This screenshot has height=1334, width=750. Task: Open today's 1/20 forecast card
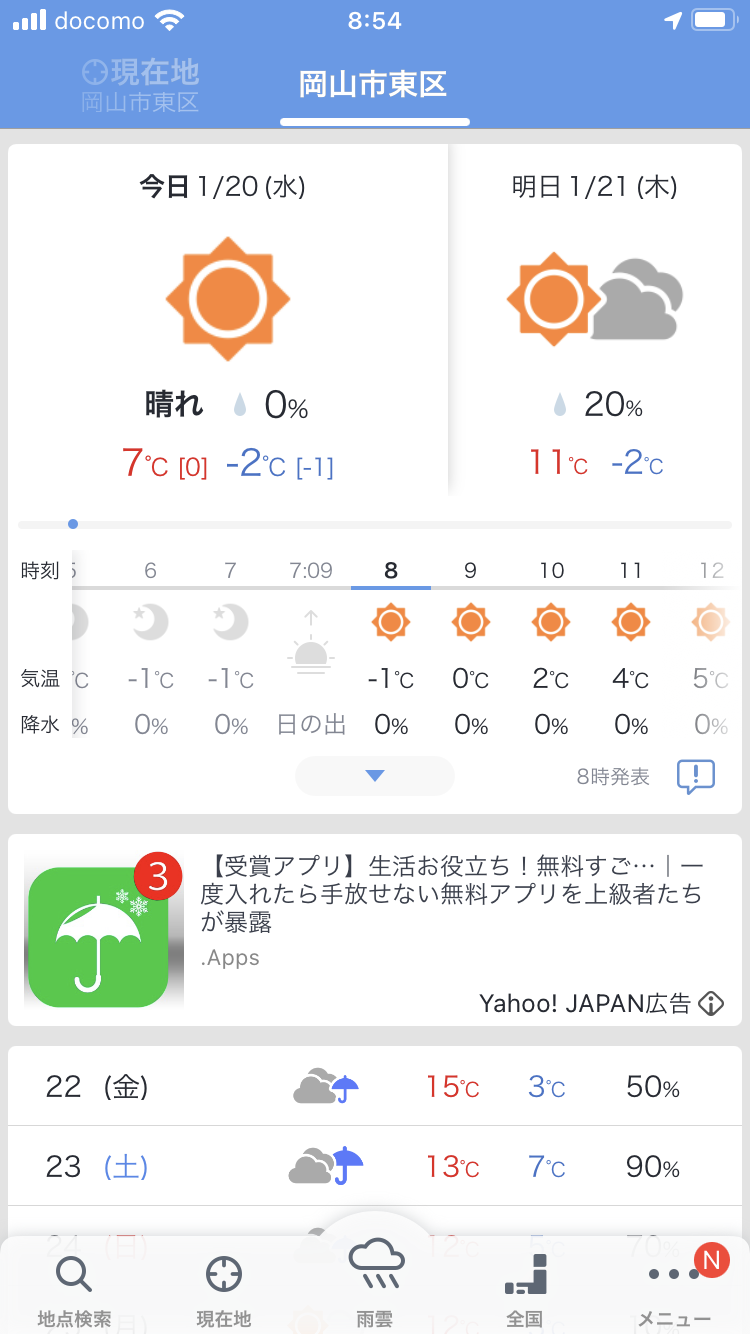[x=228, y=320]
